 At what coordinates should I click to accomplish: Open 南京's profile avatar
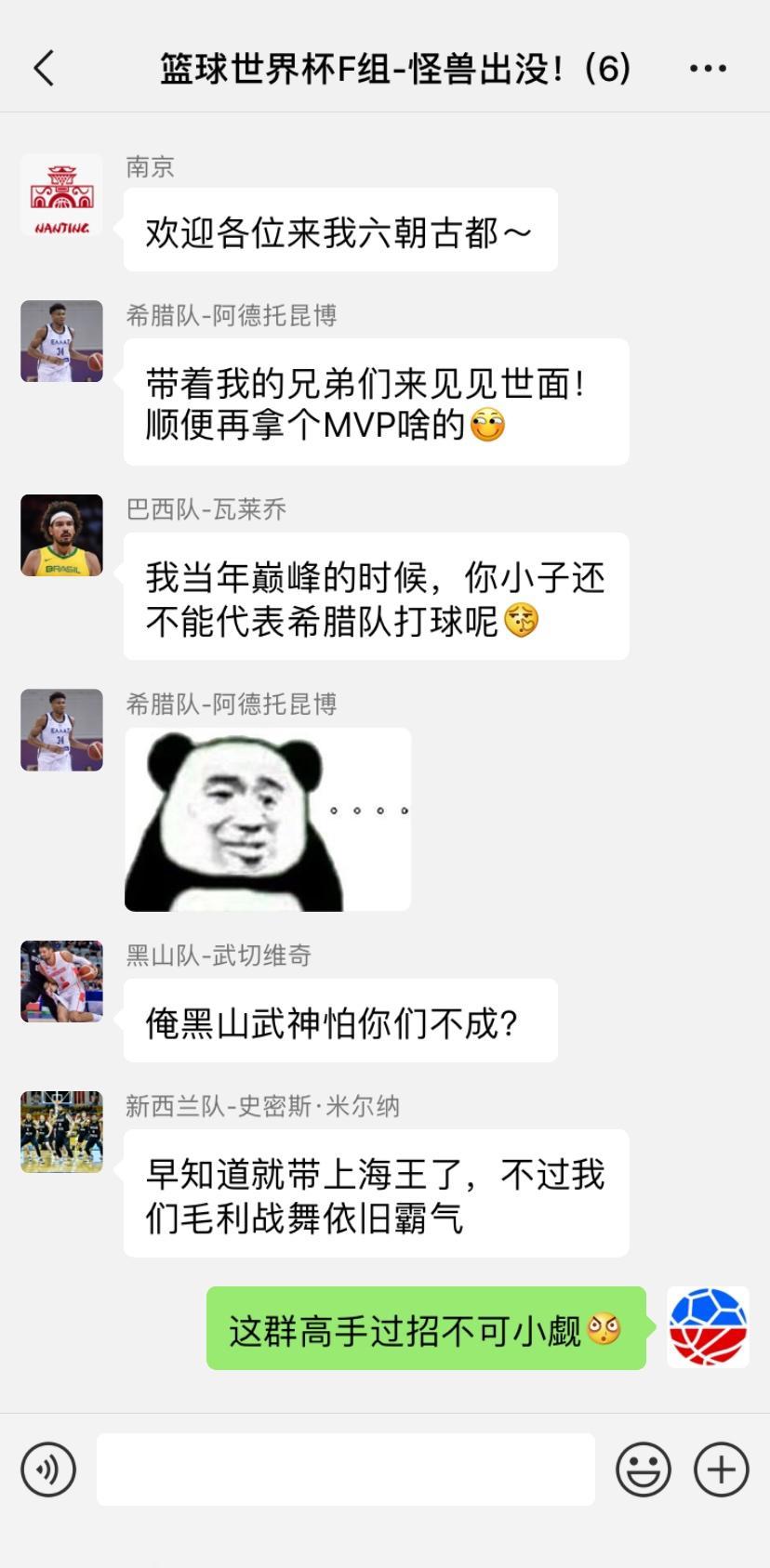tap(61, 194)
